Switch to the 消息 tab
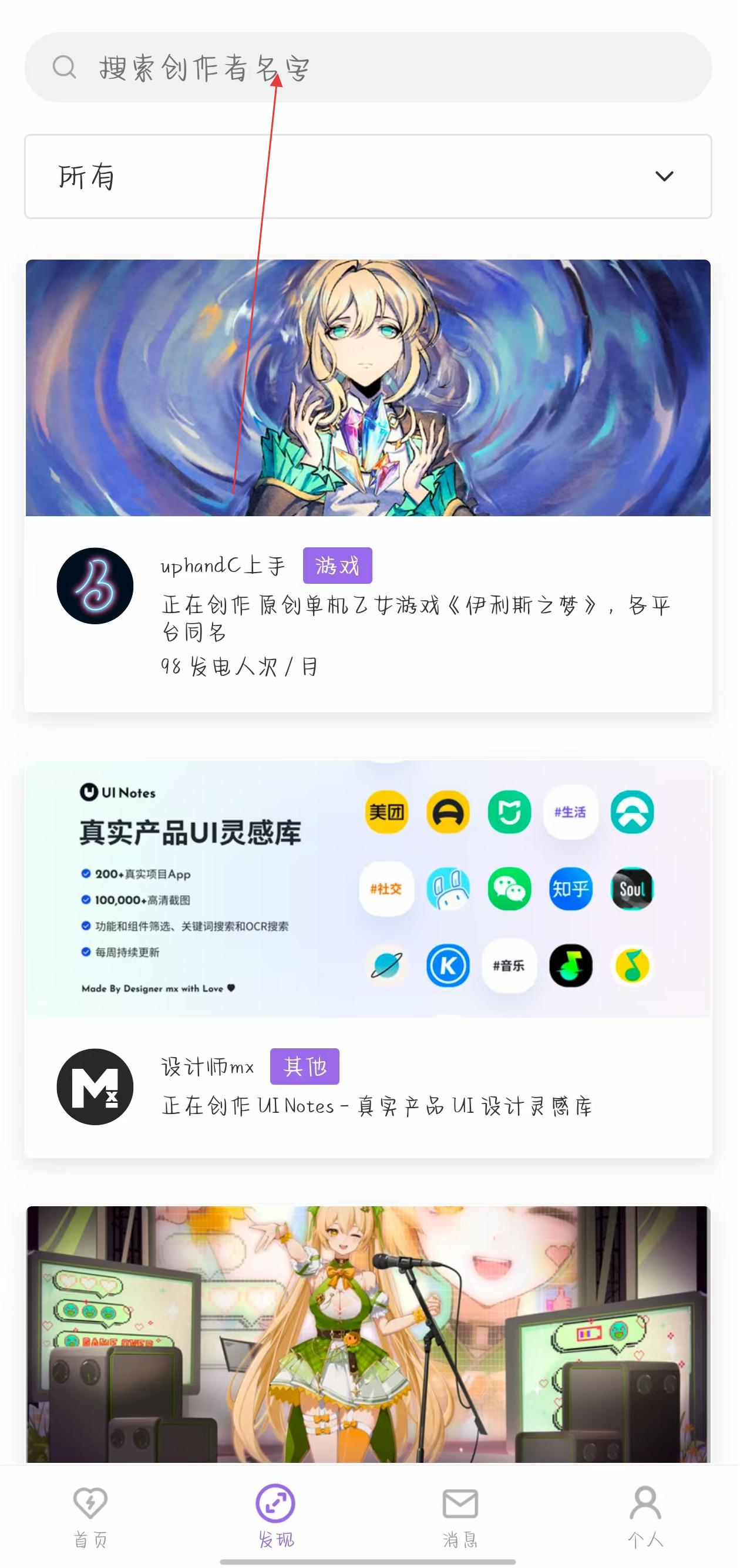The height and width of the screenshot is (1568, 740). (x=460, y=1516)
